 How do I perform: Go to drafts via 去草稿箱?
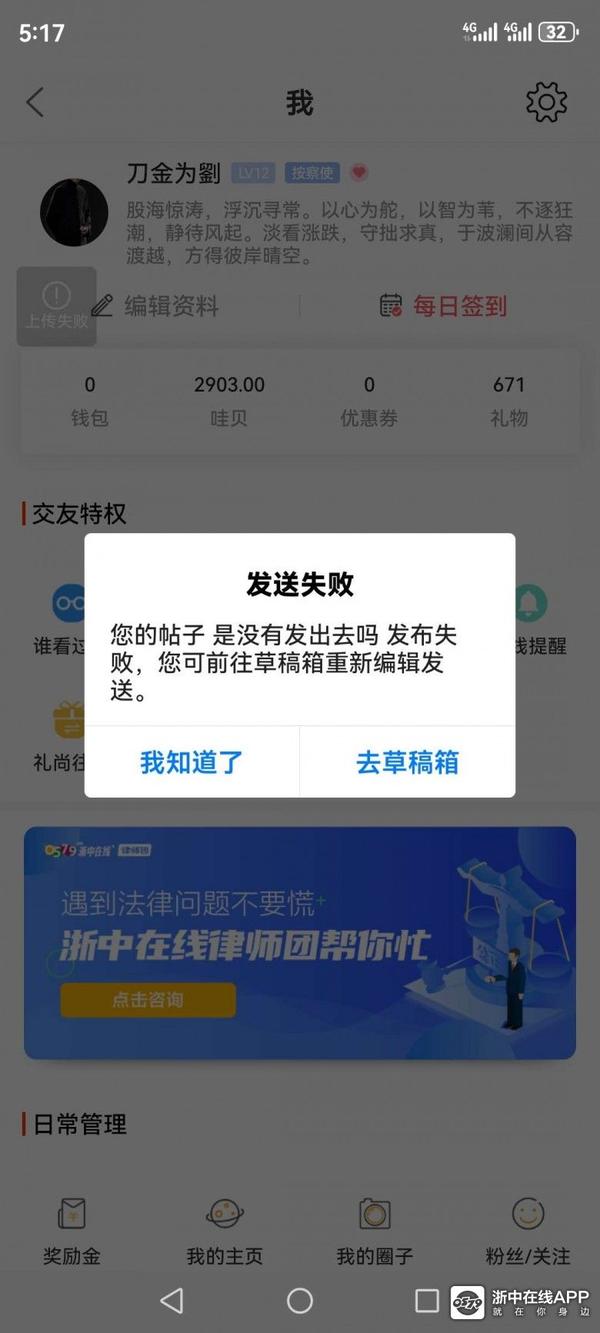point(407,762)
